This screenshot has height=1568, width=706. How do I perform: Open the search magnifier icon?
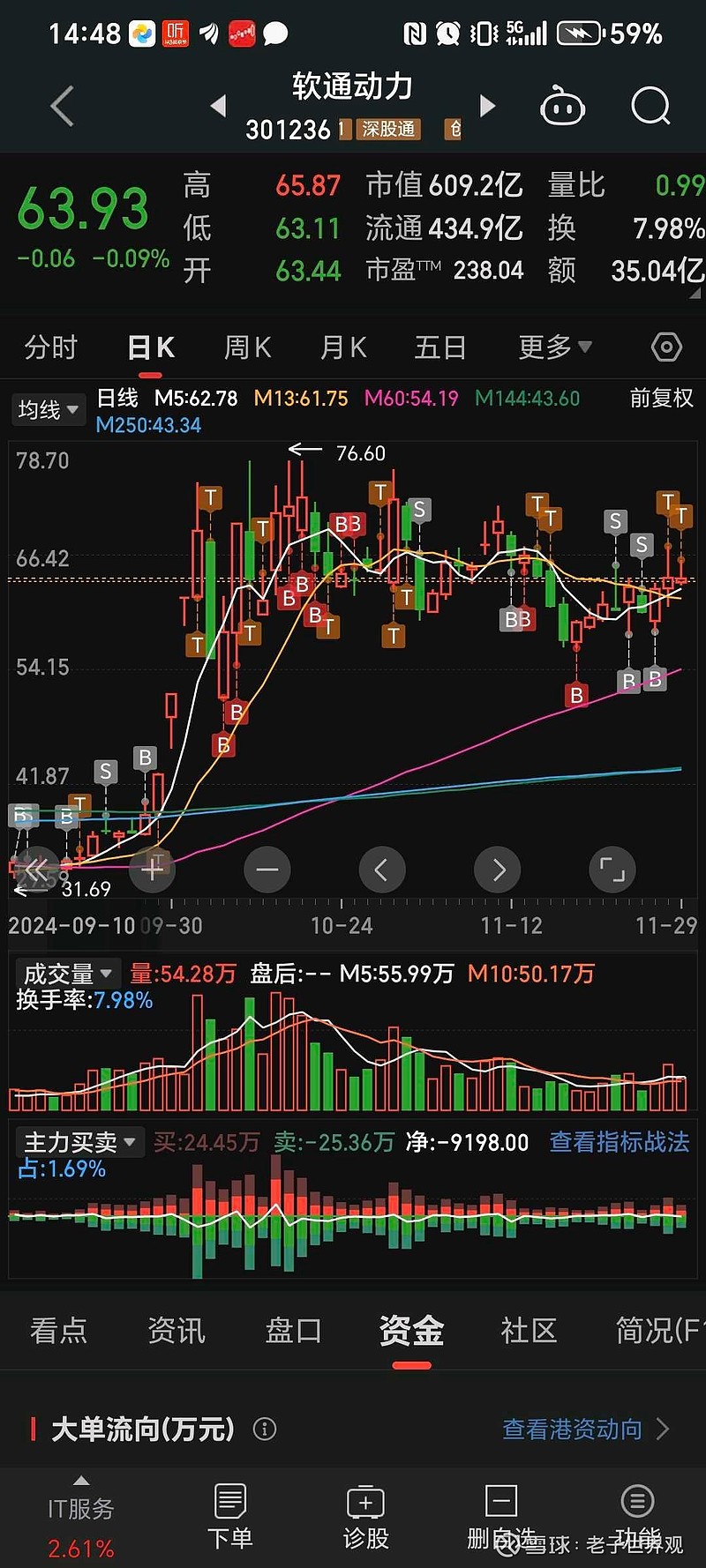click(x=650, y=105)
